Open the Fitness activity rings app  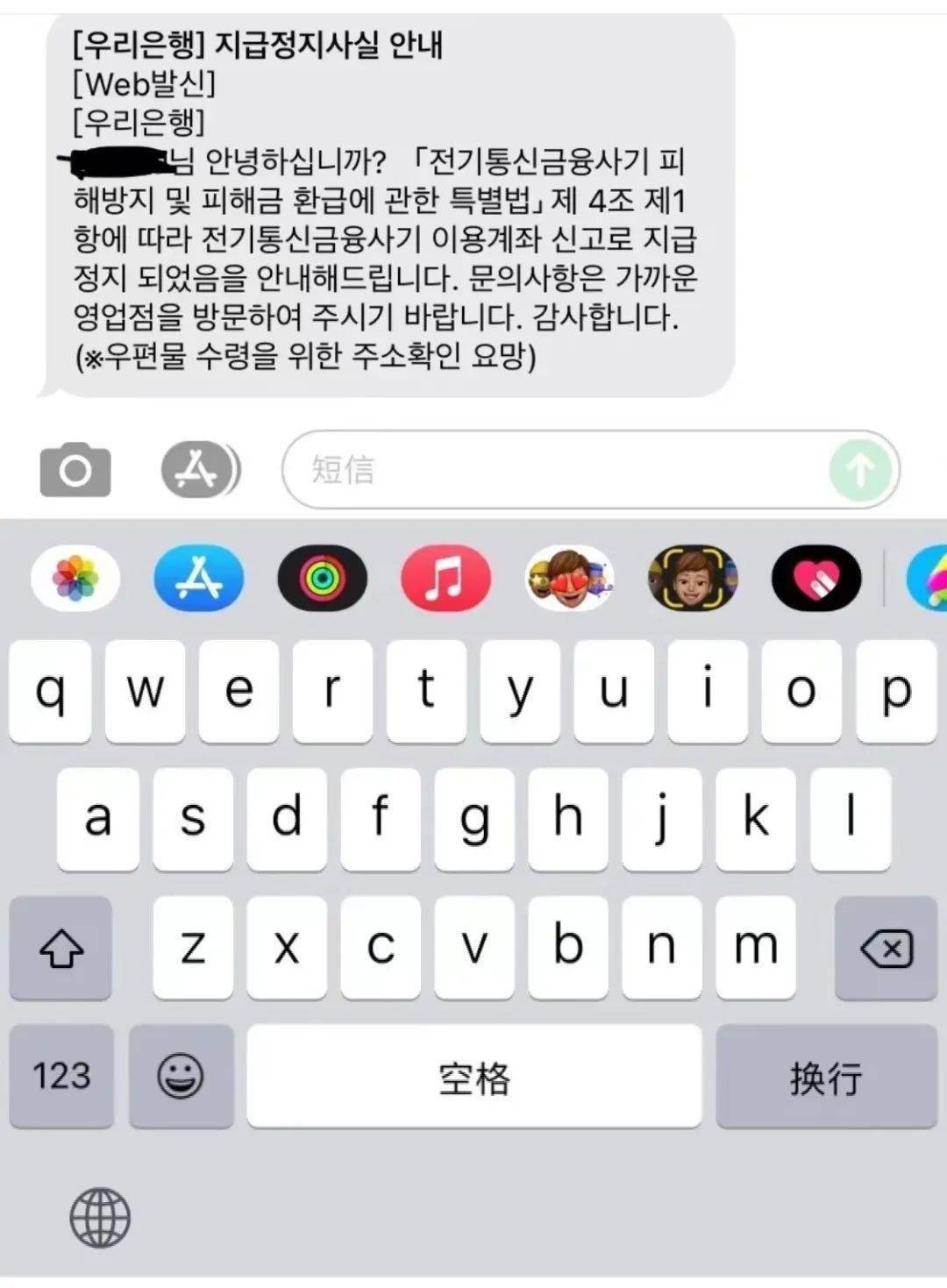coord(322,579)
